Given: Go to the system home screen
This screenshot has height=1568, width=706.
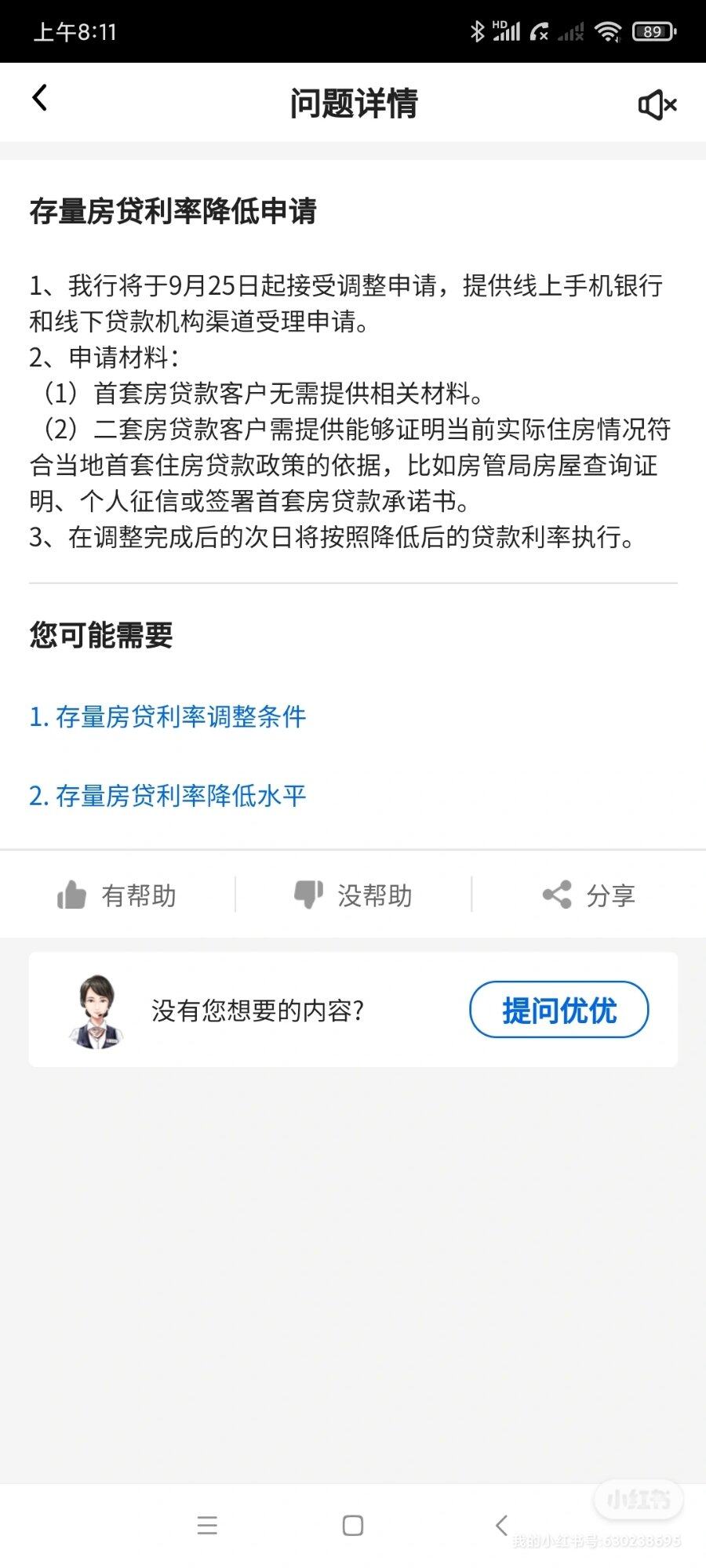Looking at the screenshot, I should click(x=353, y=1525).
